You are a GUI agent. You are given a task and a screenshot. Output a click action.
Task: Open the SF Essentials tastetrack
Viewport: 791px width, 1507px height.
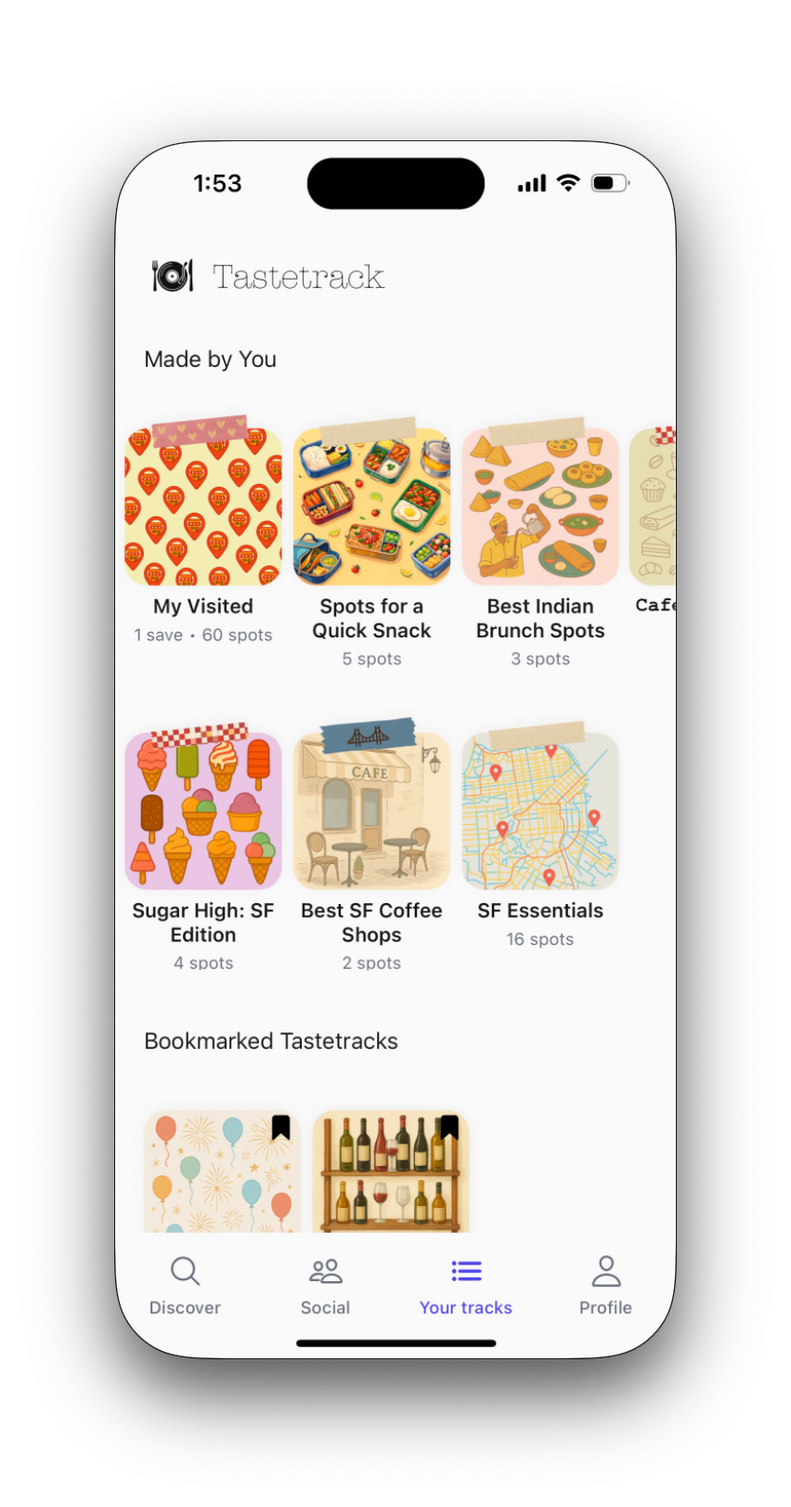point(540,811)
